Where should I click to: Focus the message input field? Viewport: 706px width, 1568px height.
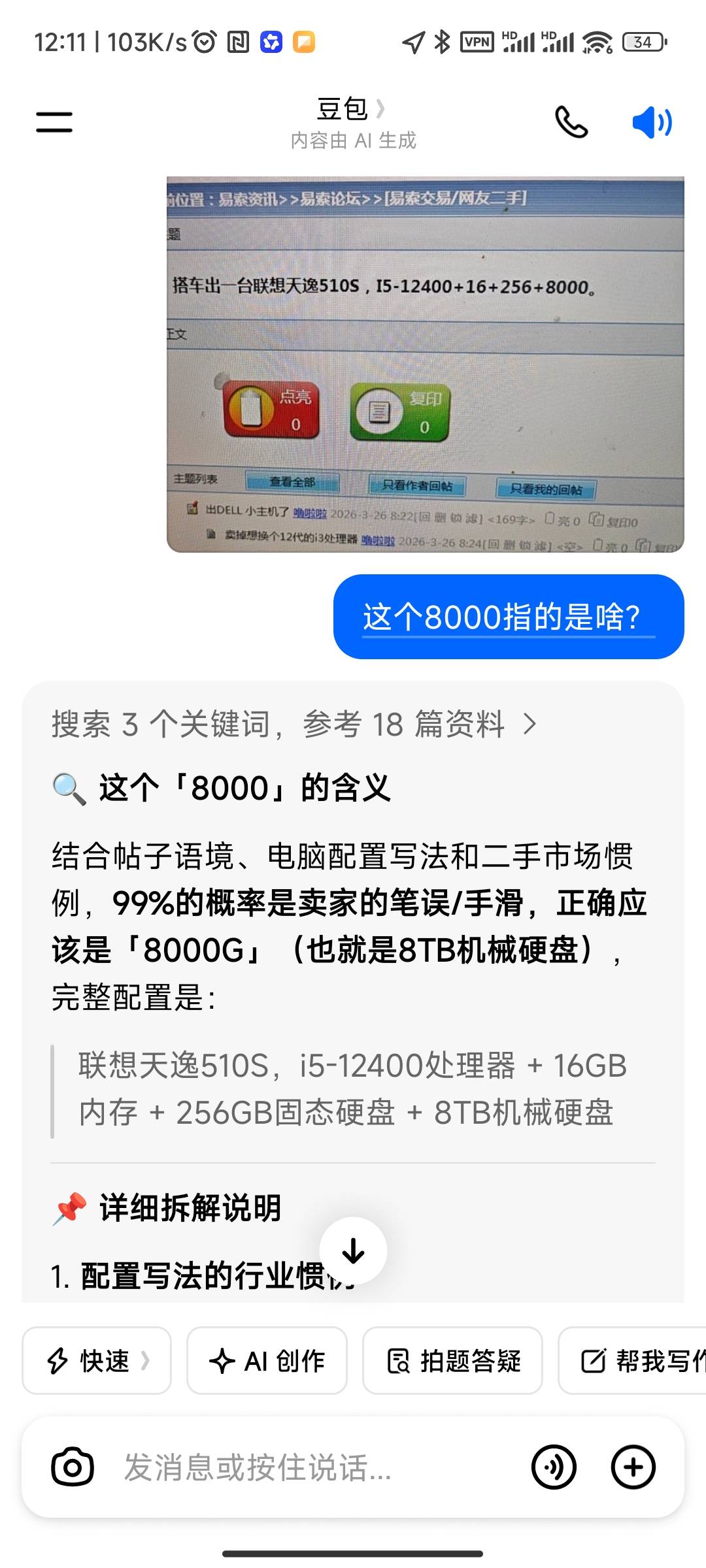[x=314, y=1467]
